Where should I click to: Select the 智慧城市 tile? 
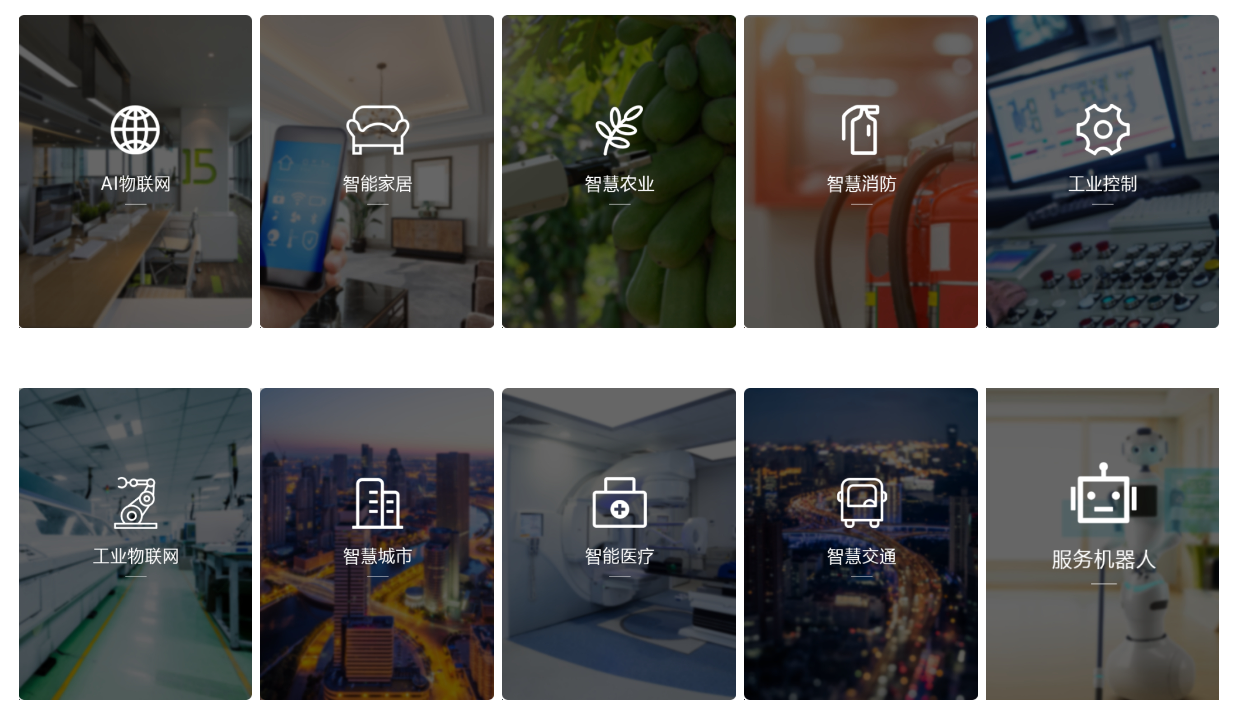pos(377,544)
